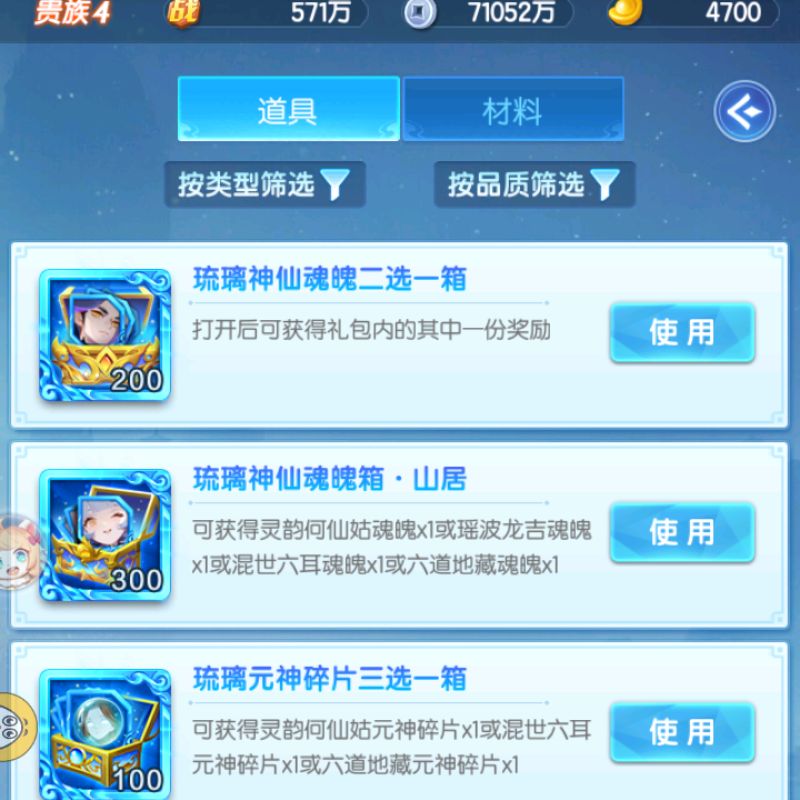Viewport: 800px width, 800px height.
Task: Switch to the 材料 tab
Action: pyautogui.click(x=512, y=110)
